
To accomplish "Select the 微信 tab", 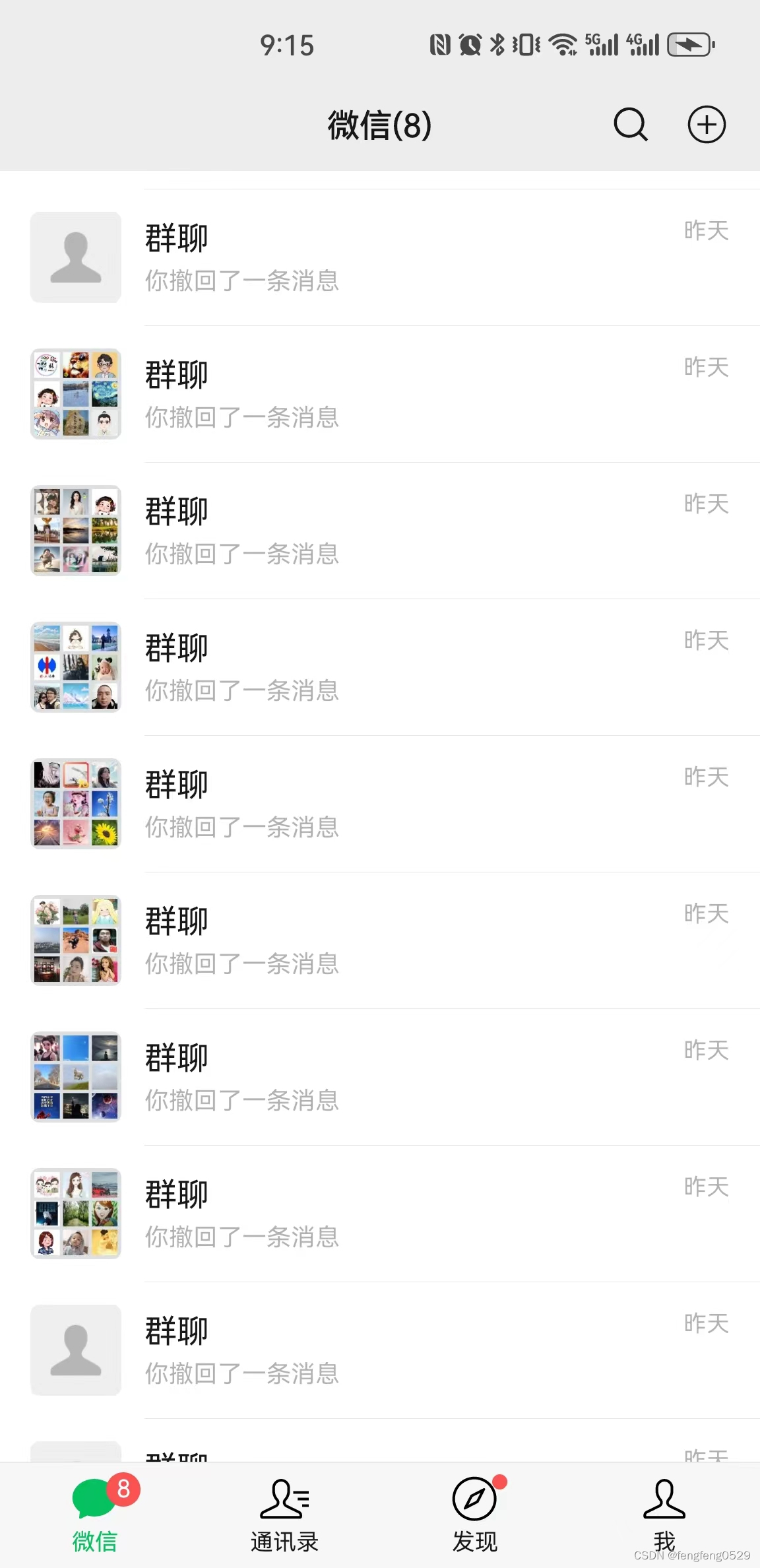I will pos(95,1515).
